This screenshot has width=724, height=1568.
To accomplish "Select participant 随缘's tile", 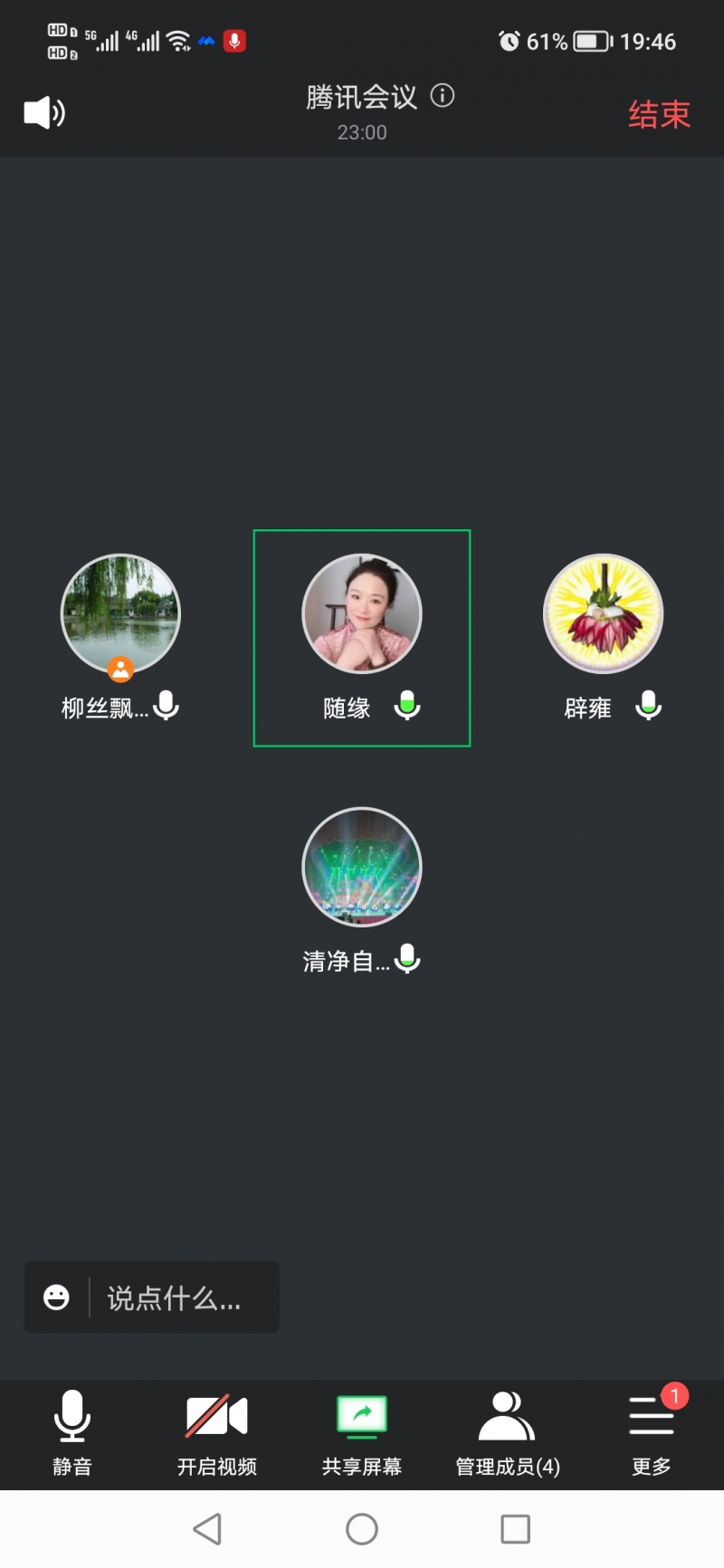I will [362, 637].
